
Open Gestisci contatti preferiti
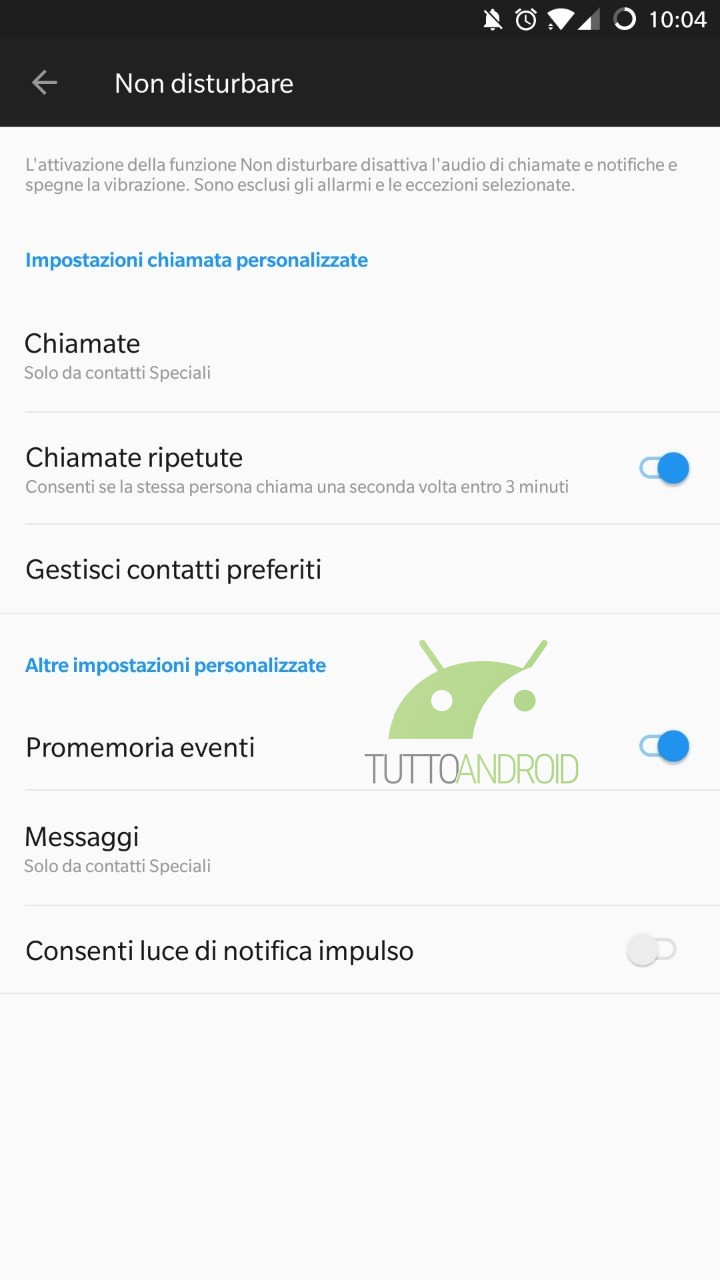(360, 569)
